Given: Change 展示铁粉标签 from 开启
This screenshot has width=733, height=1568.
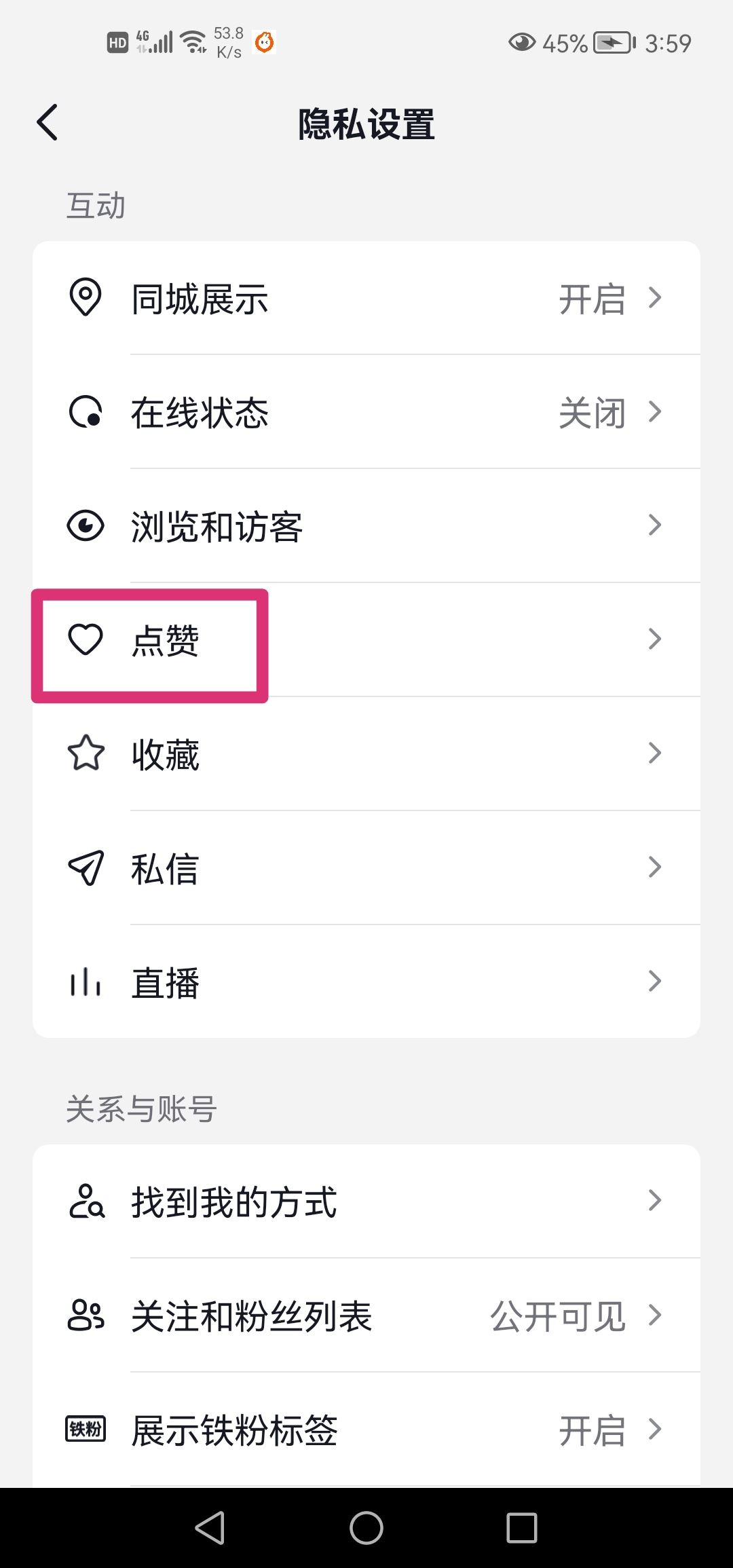Looking at the screenshot, I should [x=366, y=1430].
